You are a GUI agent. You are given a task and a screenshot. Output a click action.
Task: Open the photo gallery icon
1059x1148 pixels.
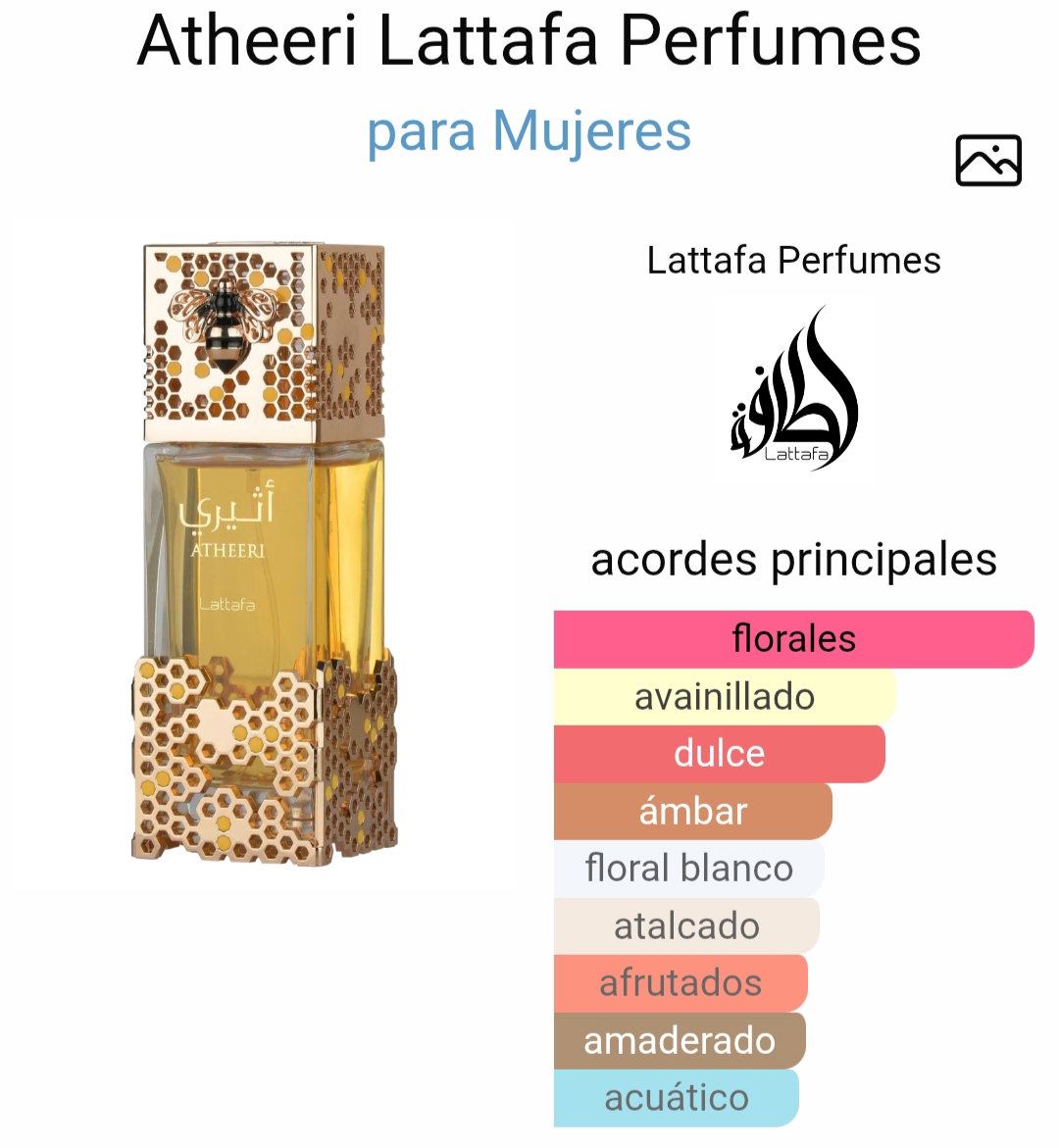(x=988, y=160)
